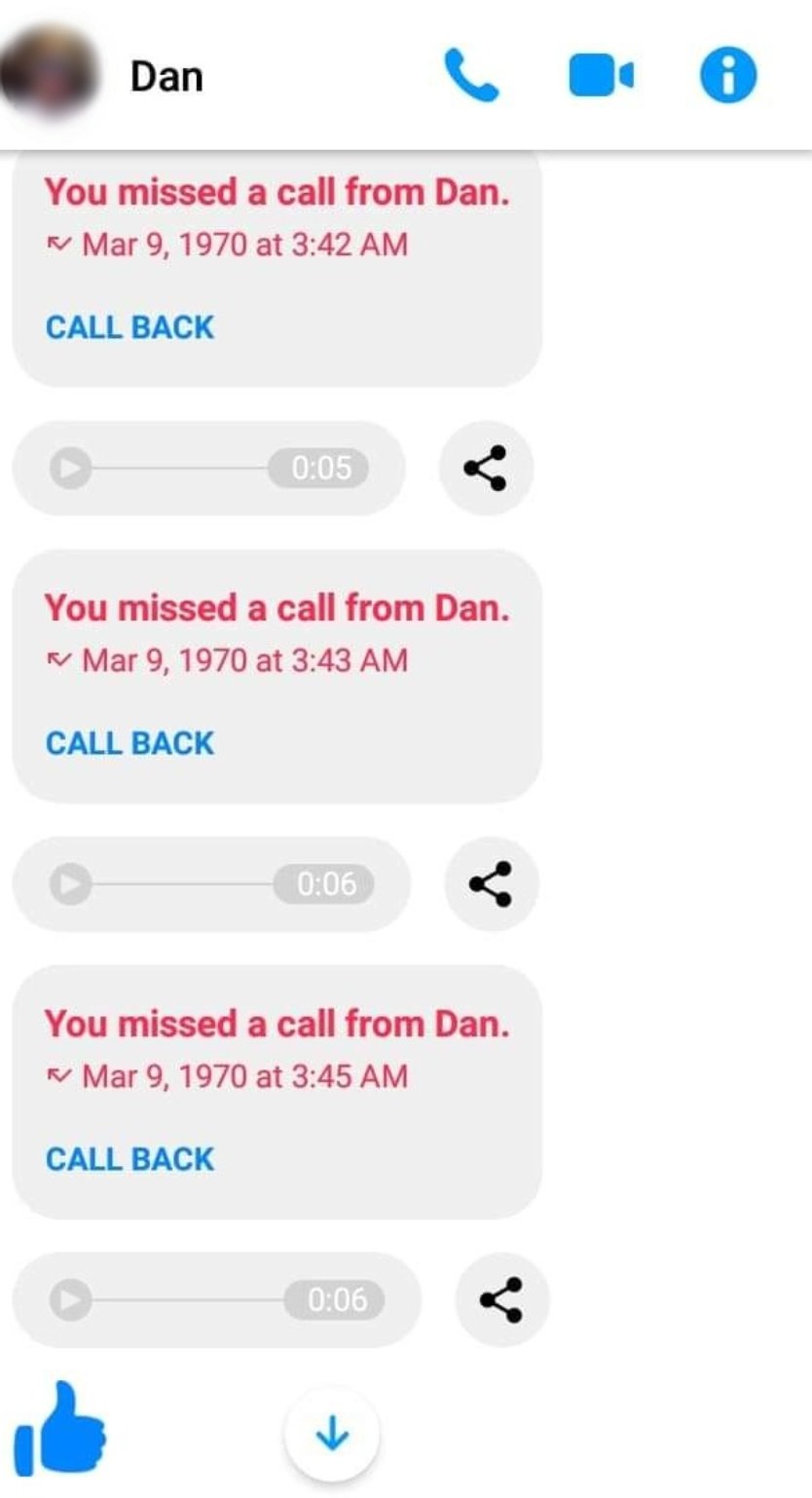Call back the 3:43 AM missed call
This screenshot has width=812, height=1498.
[x=129, y=743]
